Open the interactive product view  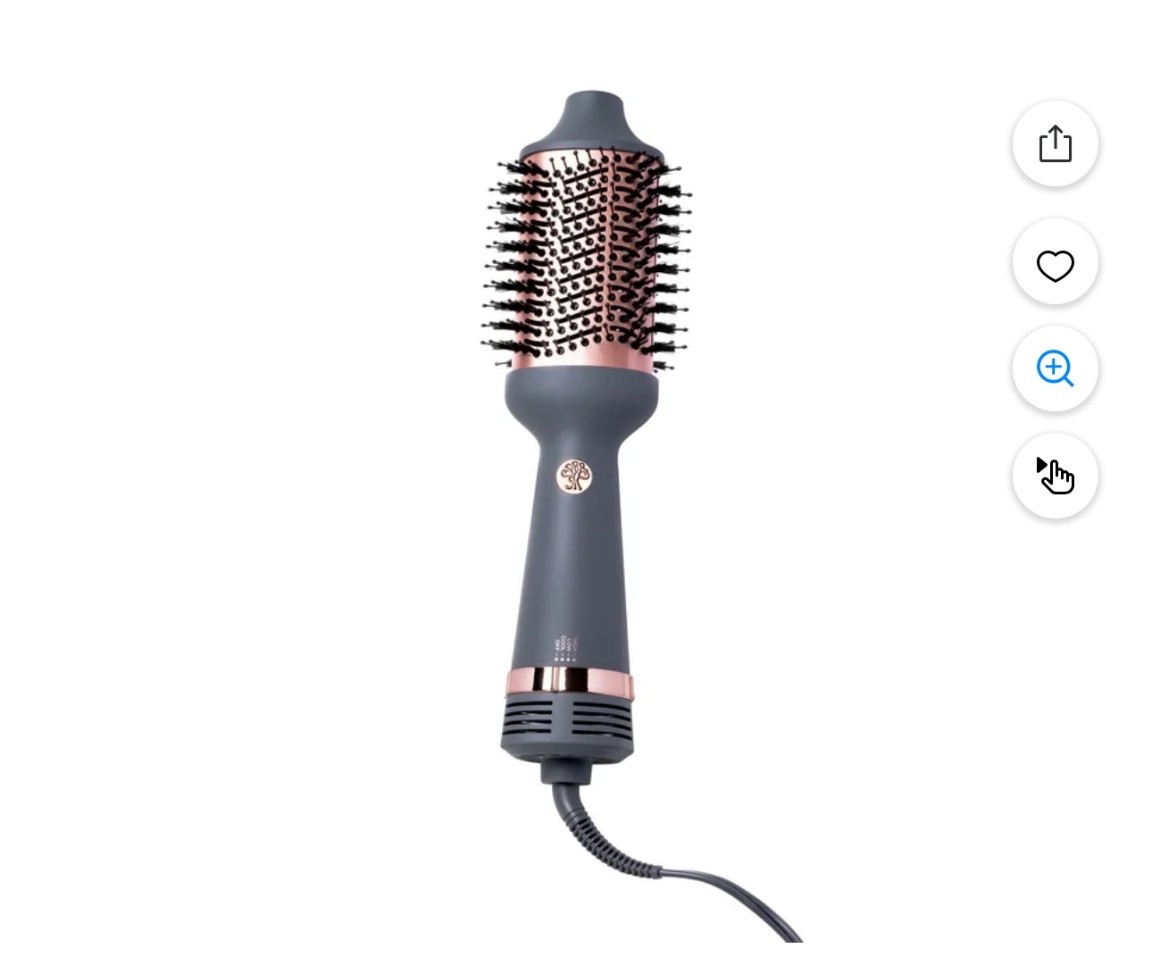pos(1055,476)
